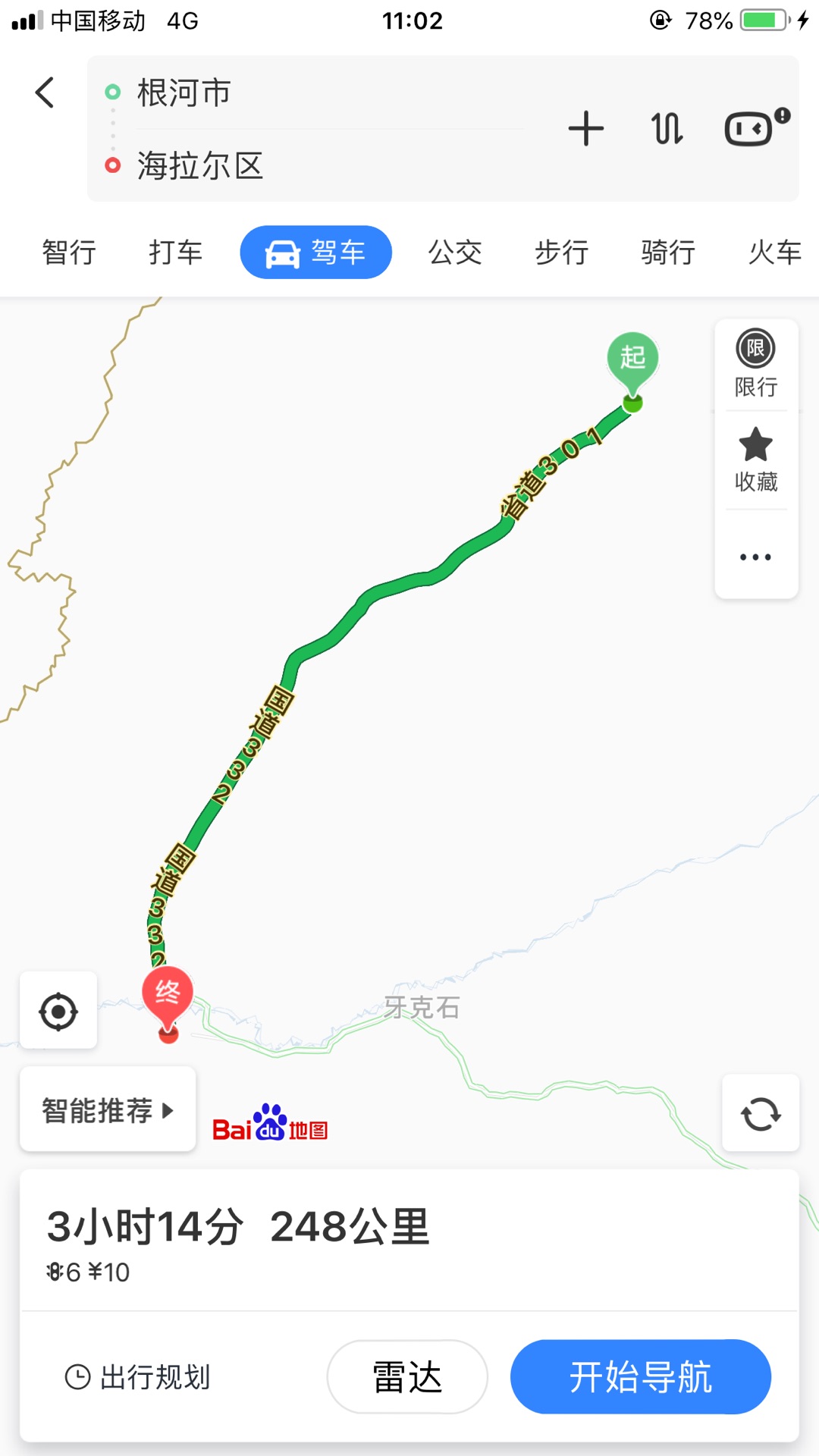
Task: Refresh the route
Action: click(761, 1113)
